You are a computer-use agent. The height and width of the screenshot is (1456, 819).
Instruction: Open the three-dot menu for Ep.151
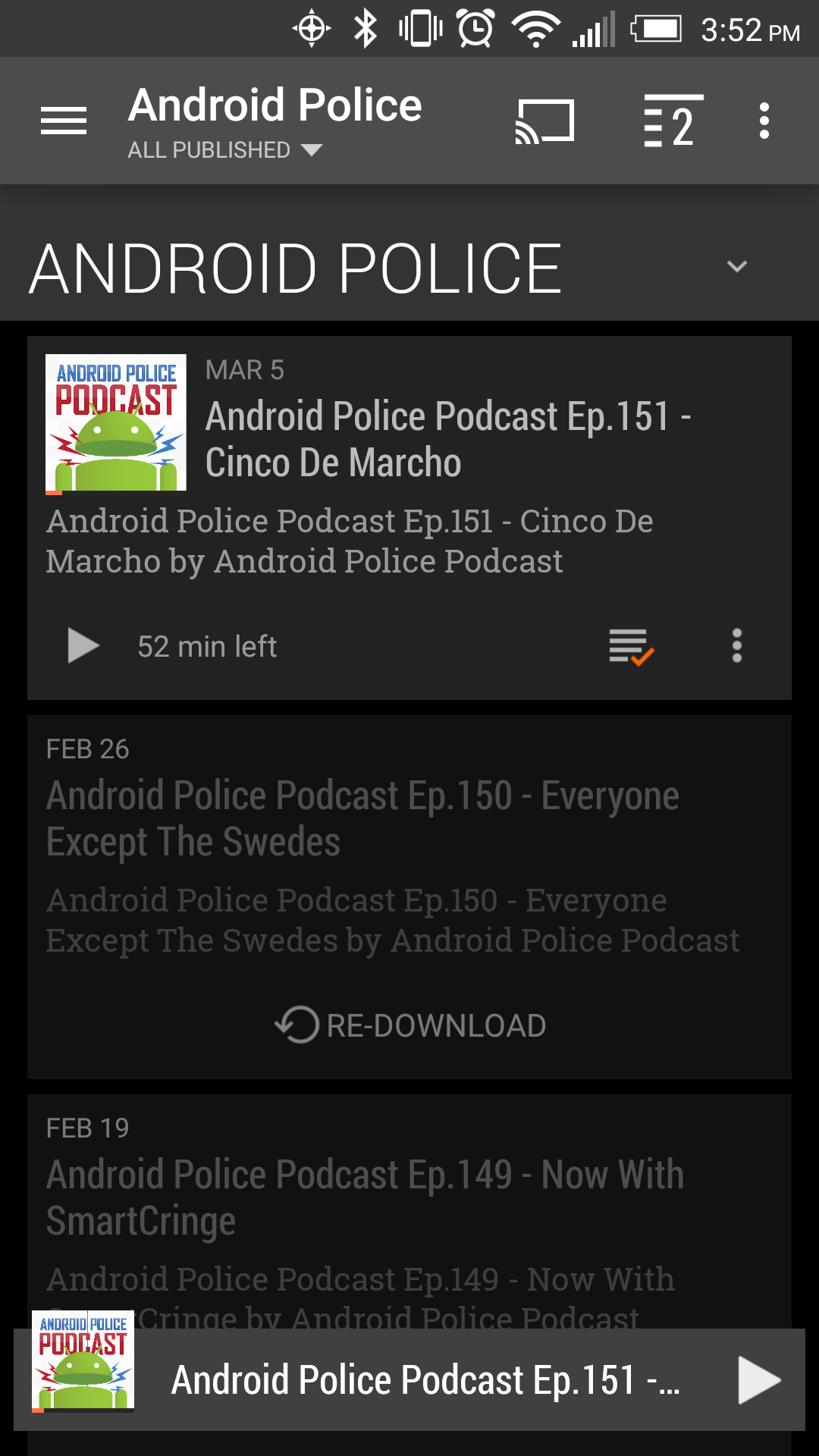point(736,646)
